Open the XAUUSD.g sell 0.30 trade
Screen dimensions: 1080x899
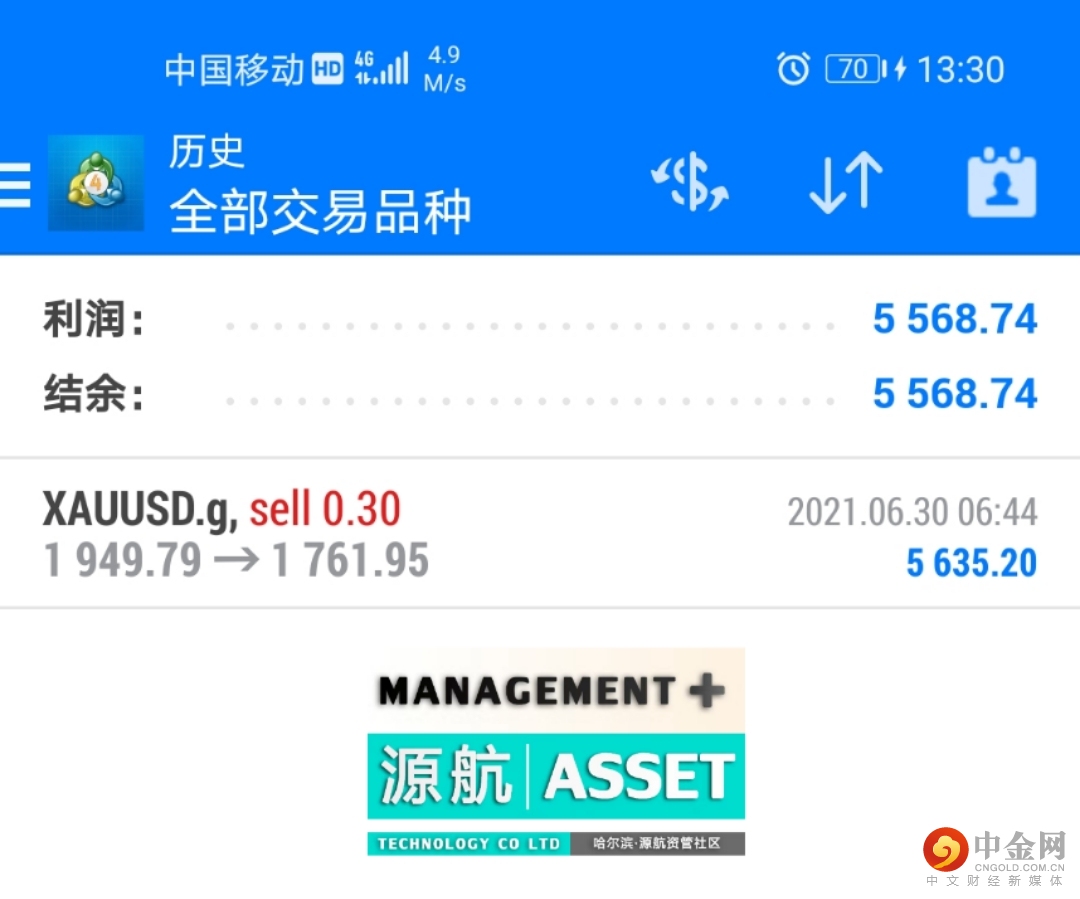pos(540,535)
